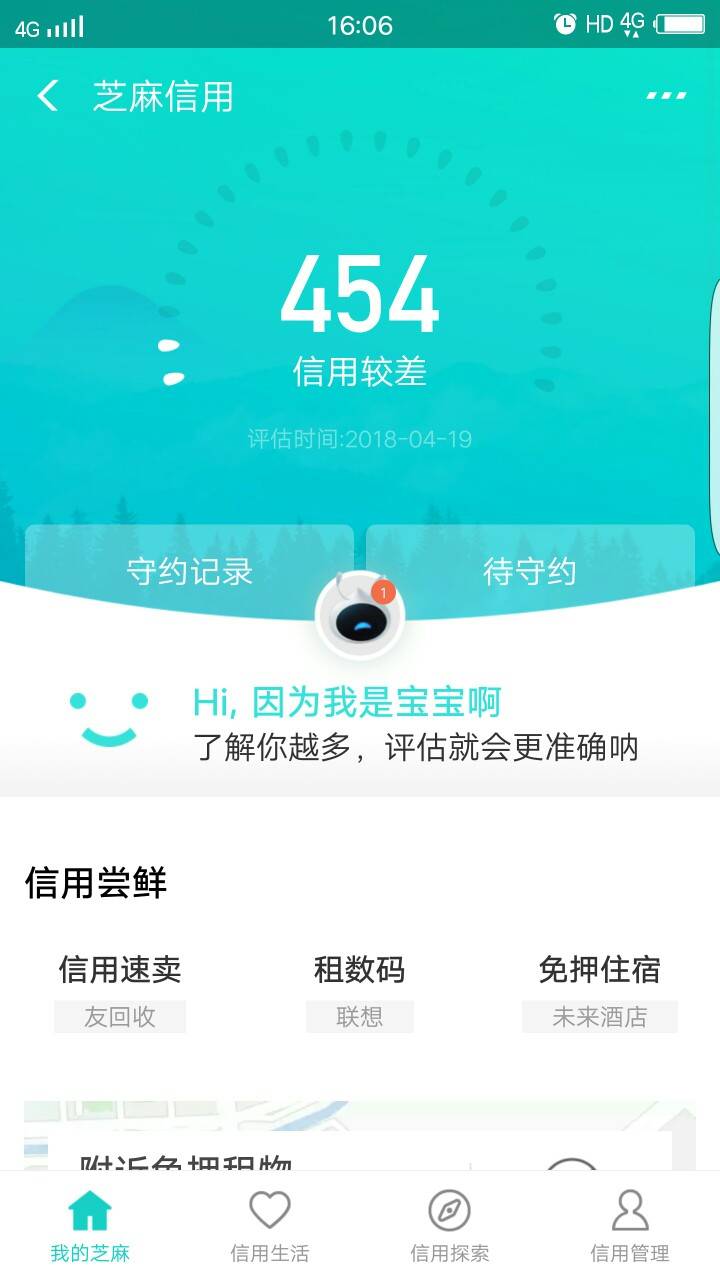Viewport: 720px width, 1280px height.
Task: Open 信用速卖 友回收 service
Action: point(120,990)
